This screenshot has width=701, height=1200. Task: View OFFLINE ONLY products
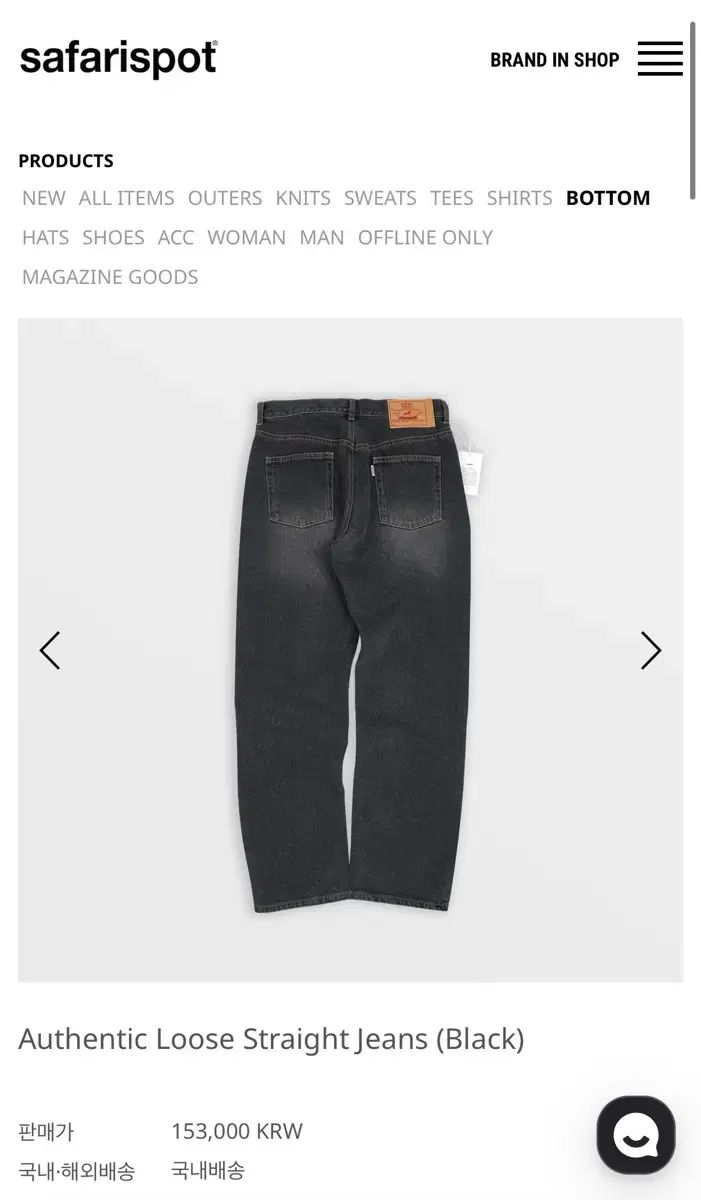coord(426,237)
